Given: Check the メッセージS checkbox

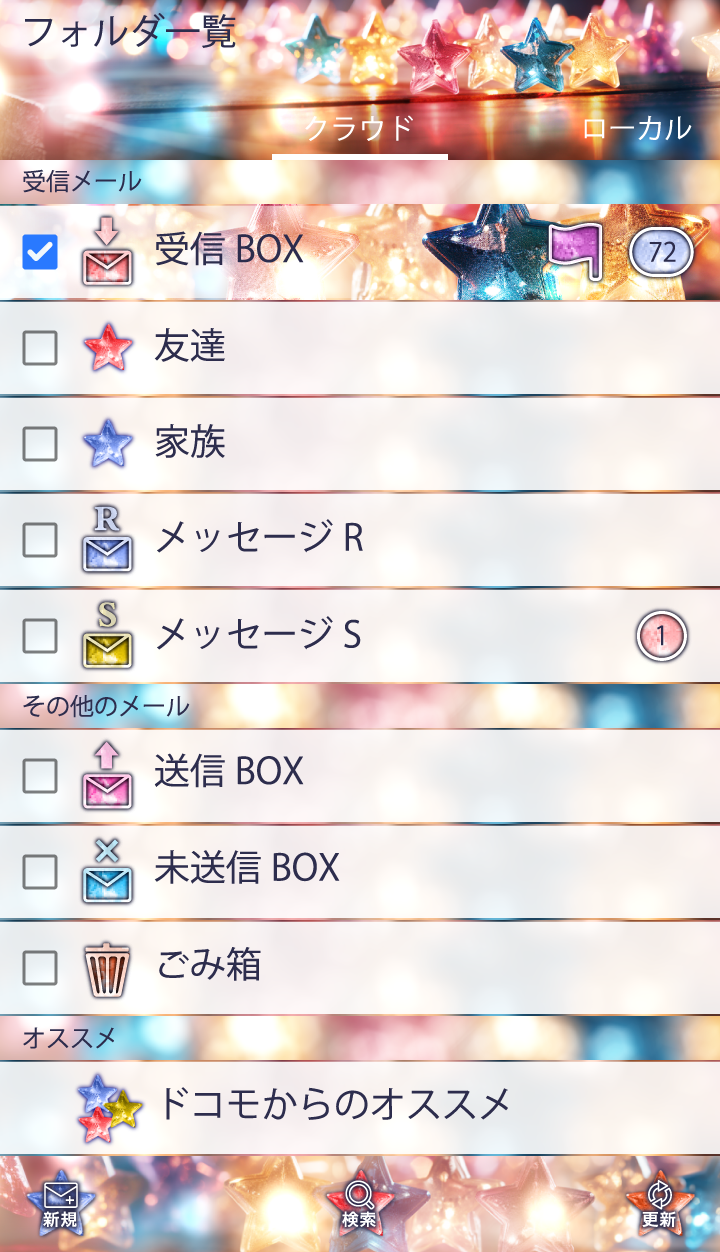Looking at the screenshot, I should coord(40,636).
